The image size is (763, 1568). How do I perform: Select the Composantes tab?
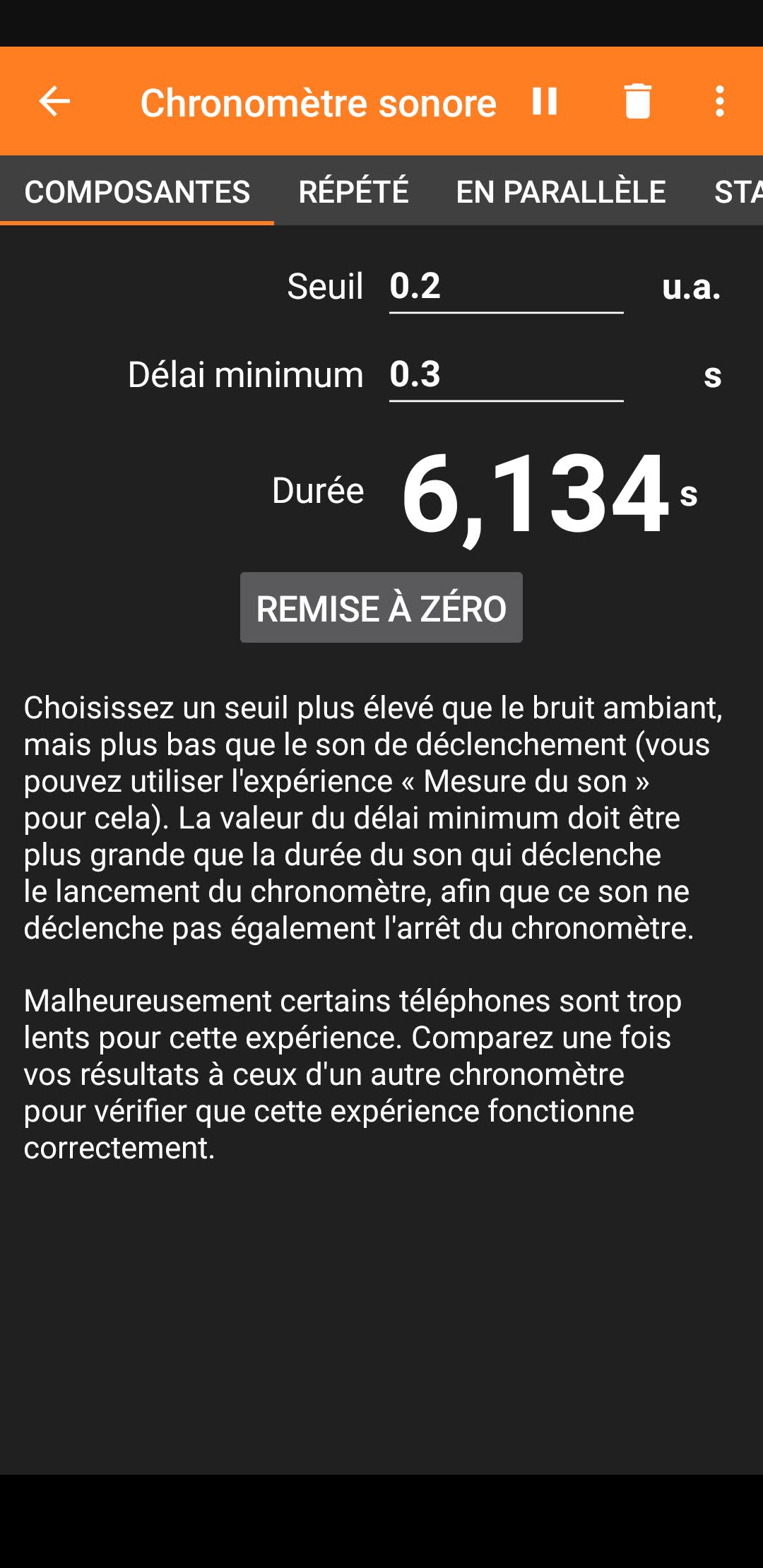[x=137, y=191]
